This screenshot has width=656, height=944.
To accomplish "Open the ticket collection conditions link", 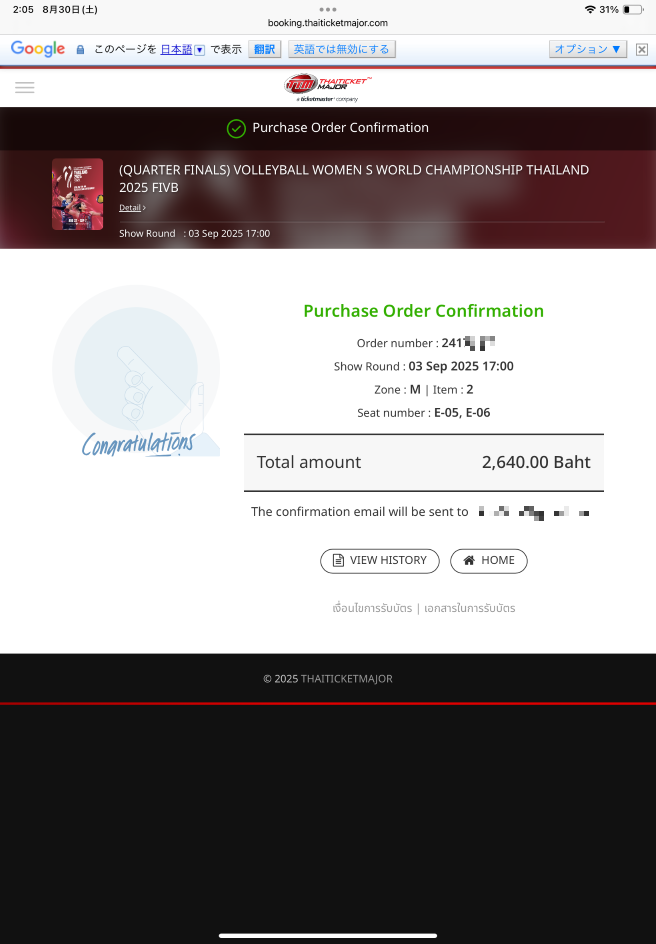I will click(372, 608).
